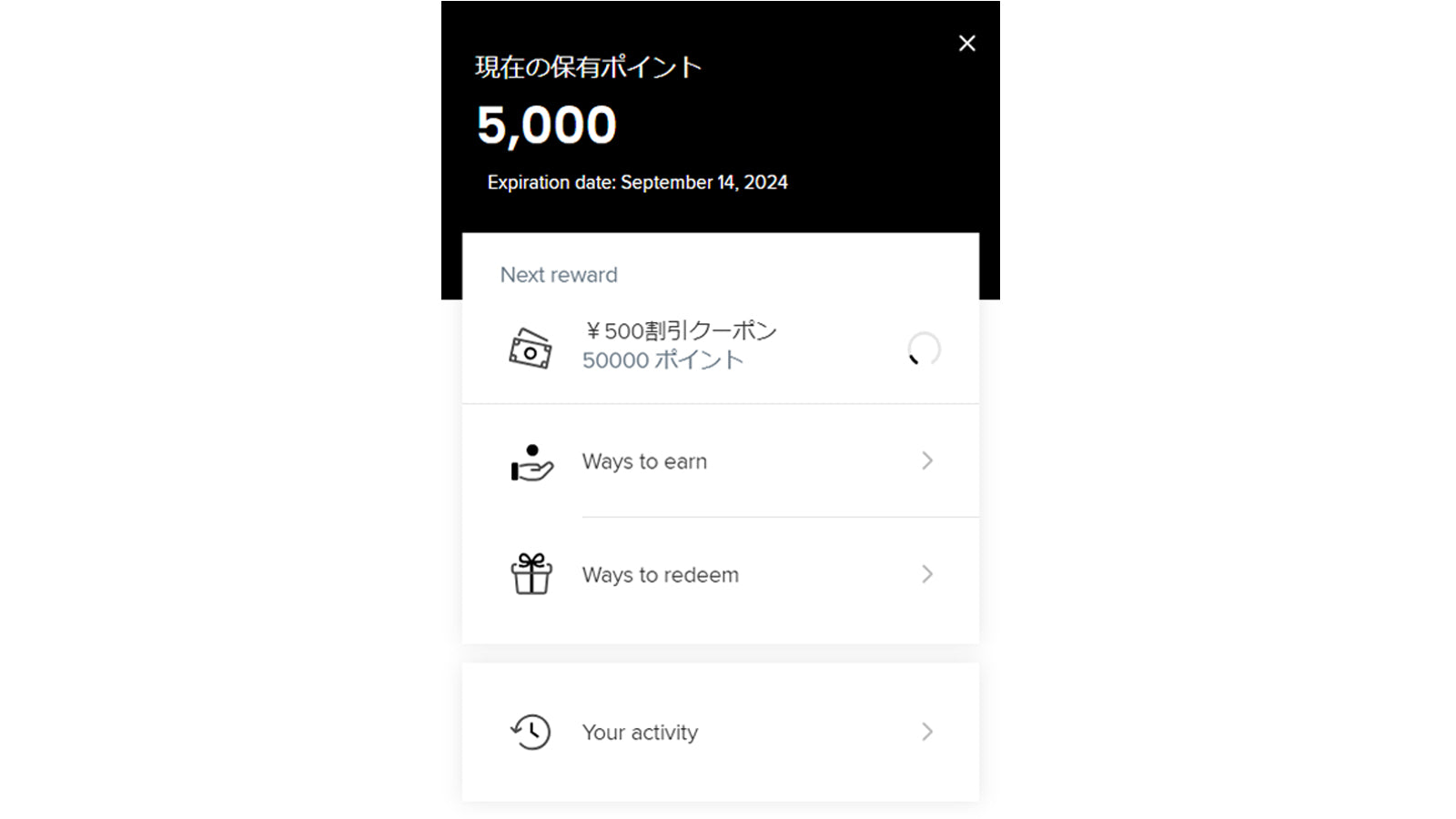Close the points panel
Viewport: 1456px width, 819px height.
[x=966, y=44]
